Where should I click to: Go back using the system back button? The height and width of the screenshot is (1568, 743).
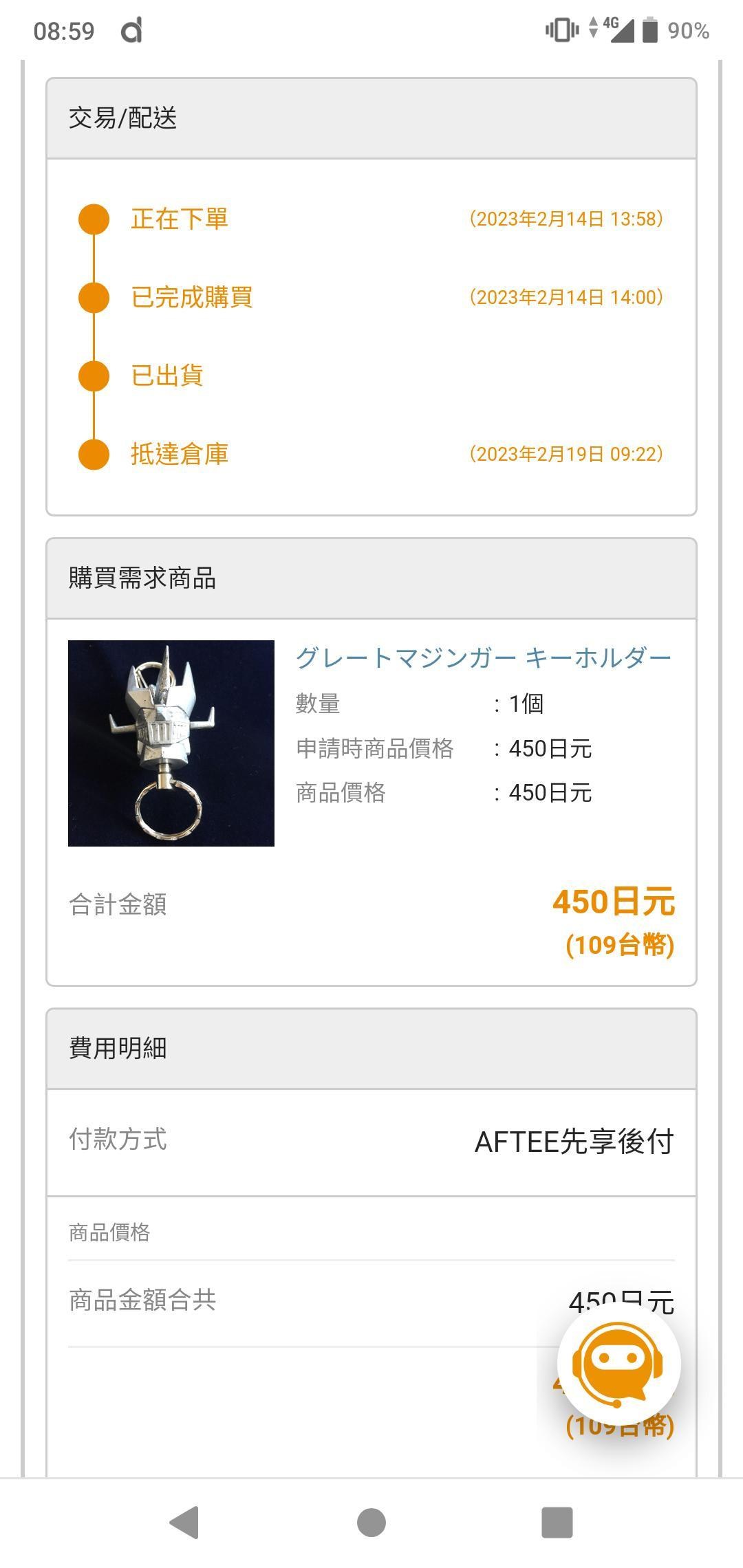tap(184, 1522)
